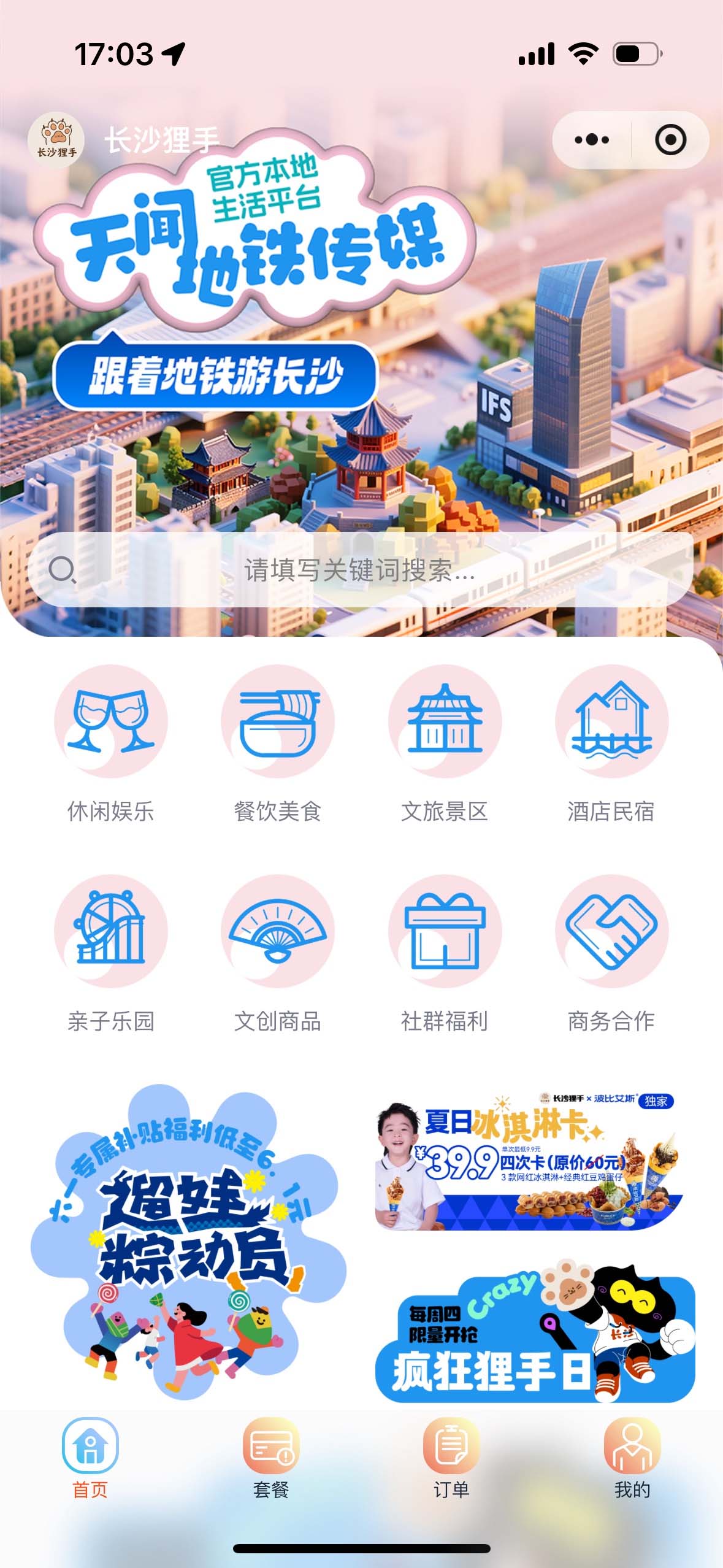This screenshot has width=723, height=1568.
Task: Open the 文创商品 category
Action: (x=278, y=953)
